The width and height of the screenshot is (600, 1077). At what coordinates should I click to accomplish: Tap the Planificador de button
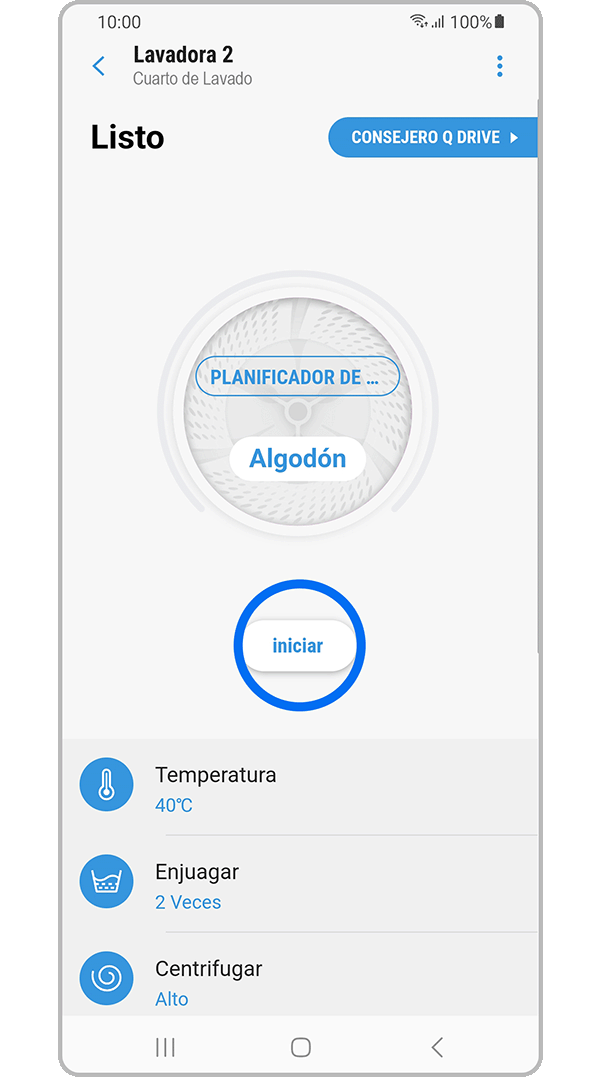(297, 378)
